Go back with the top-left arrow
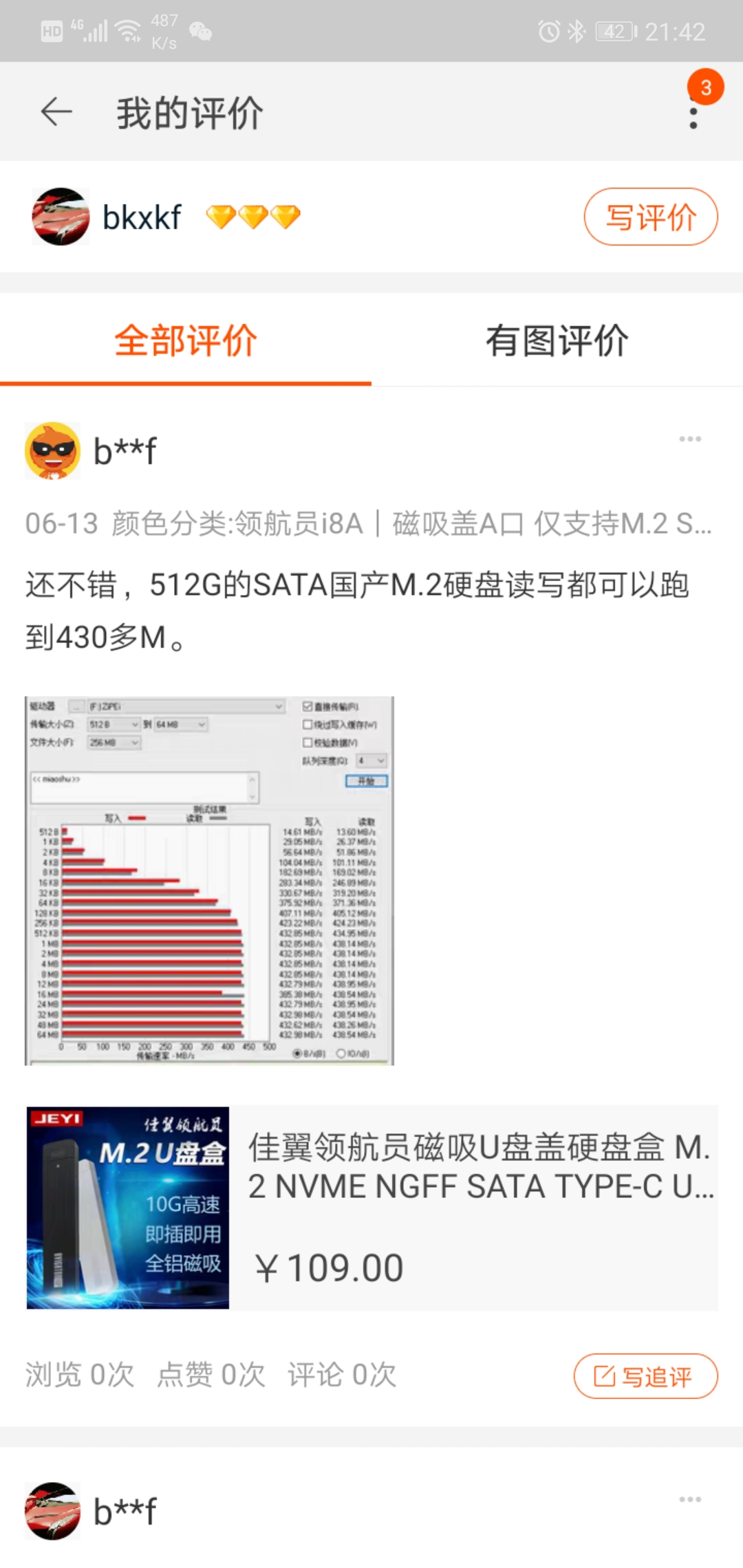This screenshot has height=1568, width=743. click(56, 112)
